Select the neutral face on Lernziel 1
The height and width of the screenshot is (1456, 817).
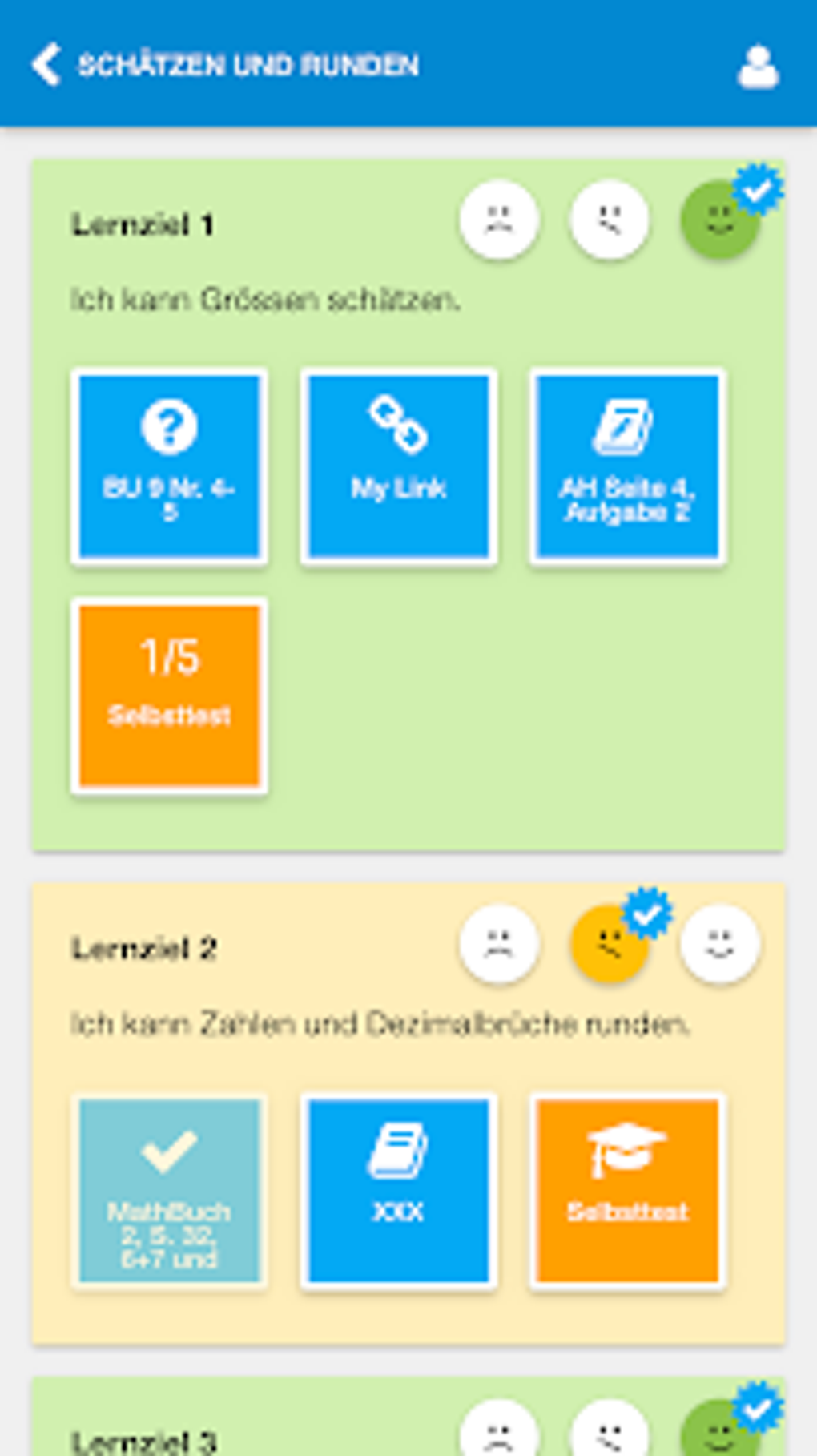click(610, 221)
